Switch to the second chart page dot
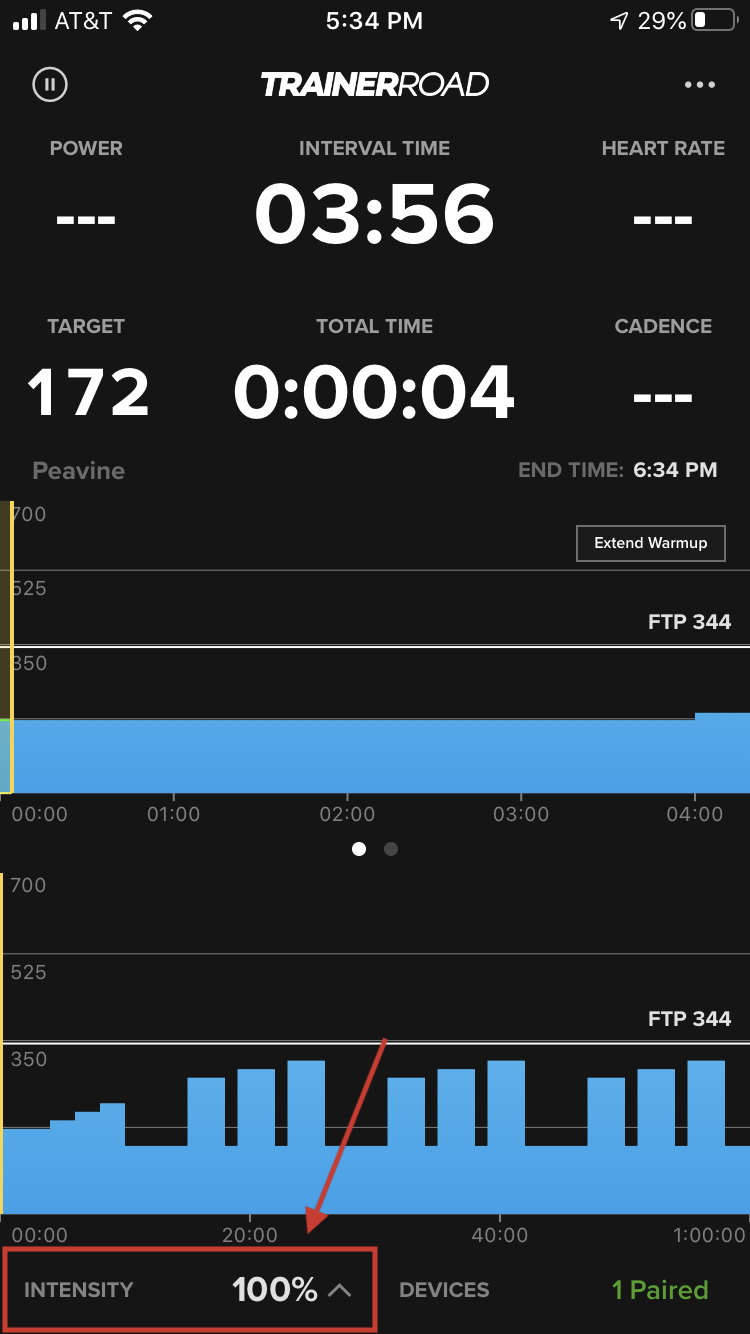 [x=391, y=849]
